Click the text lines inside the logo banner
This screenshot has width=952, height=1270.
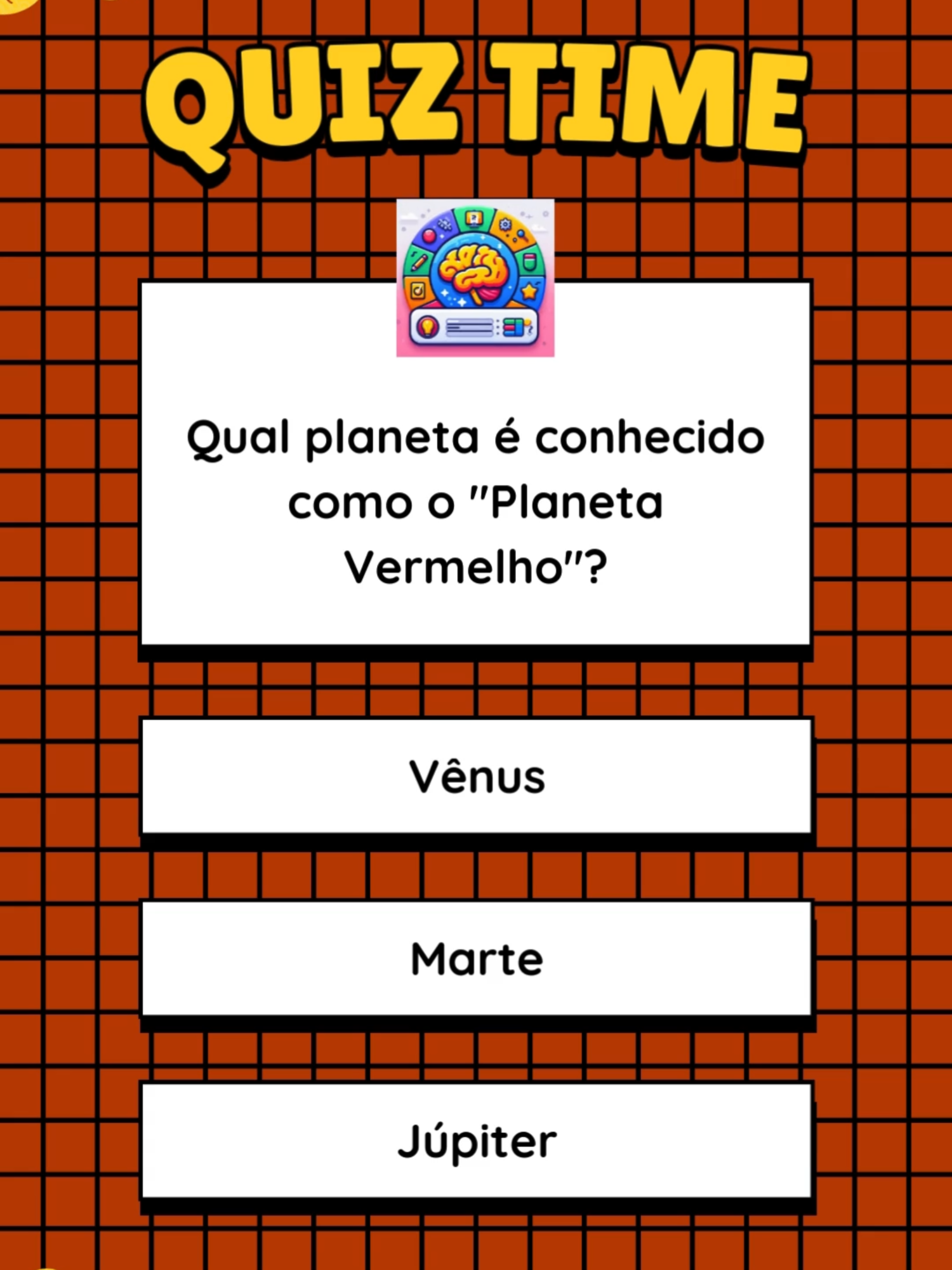[x=470, y=328]
